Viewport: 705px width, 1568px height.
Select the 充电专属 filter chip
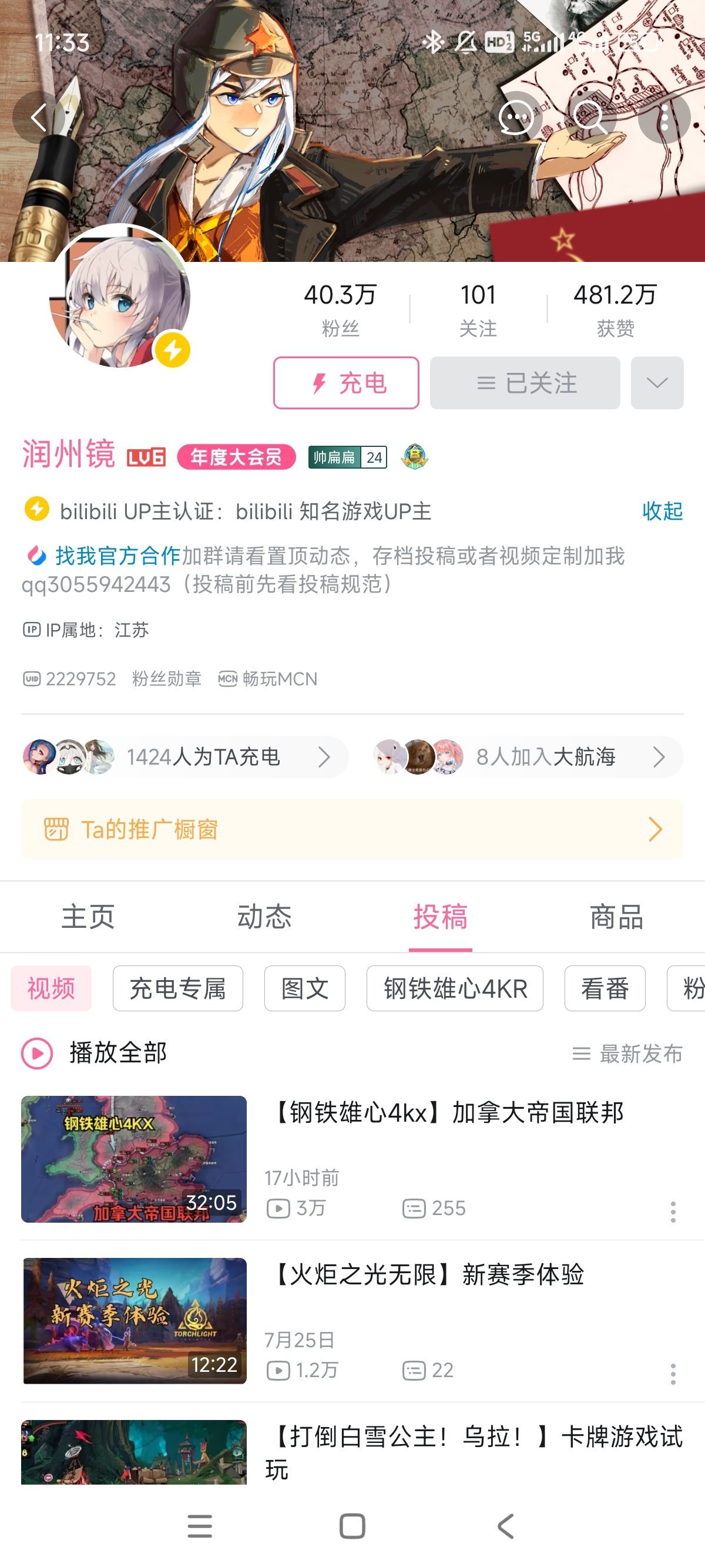pos(178,988)
